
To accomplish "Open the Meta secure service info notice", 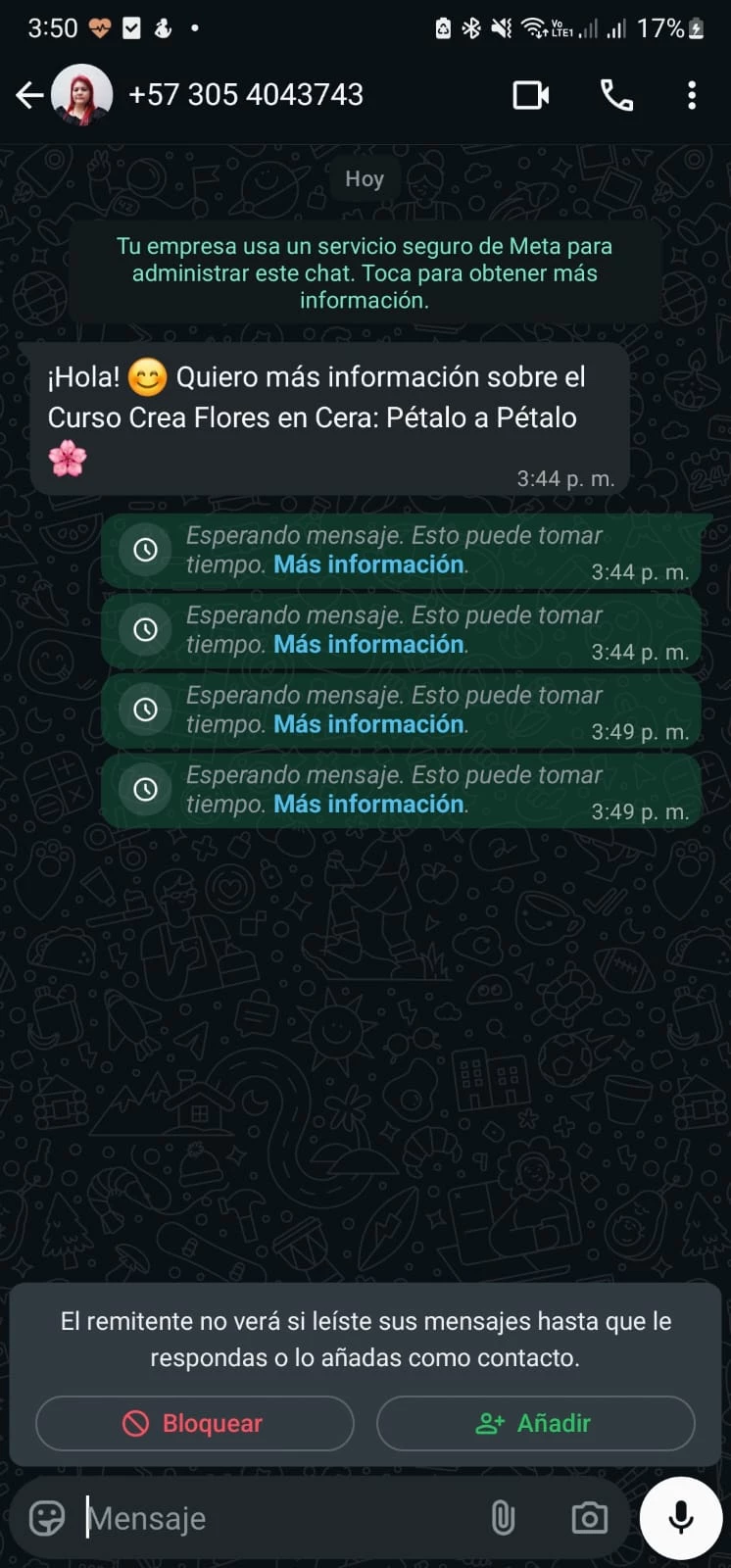I will [x=365, y=273].
